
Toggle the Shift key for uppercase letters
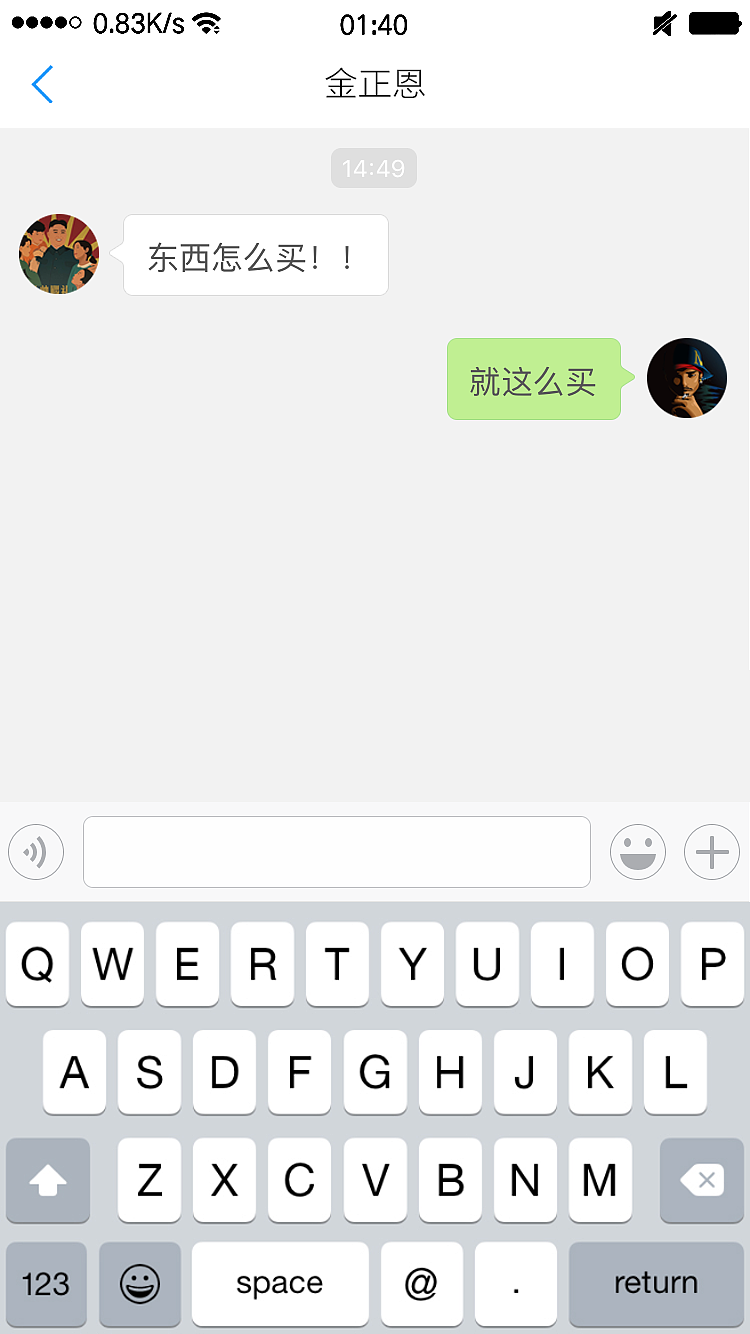point(47,1181)
